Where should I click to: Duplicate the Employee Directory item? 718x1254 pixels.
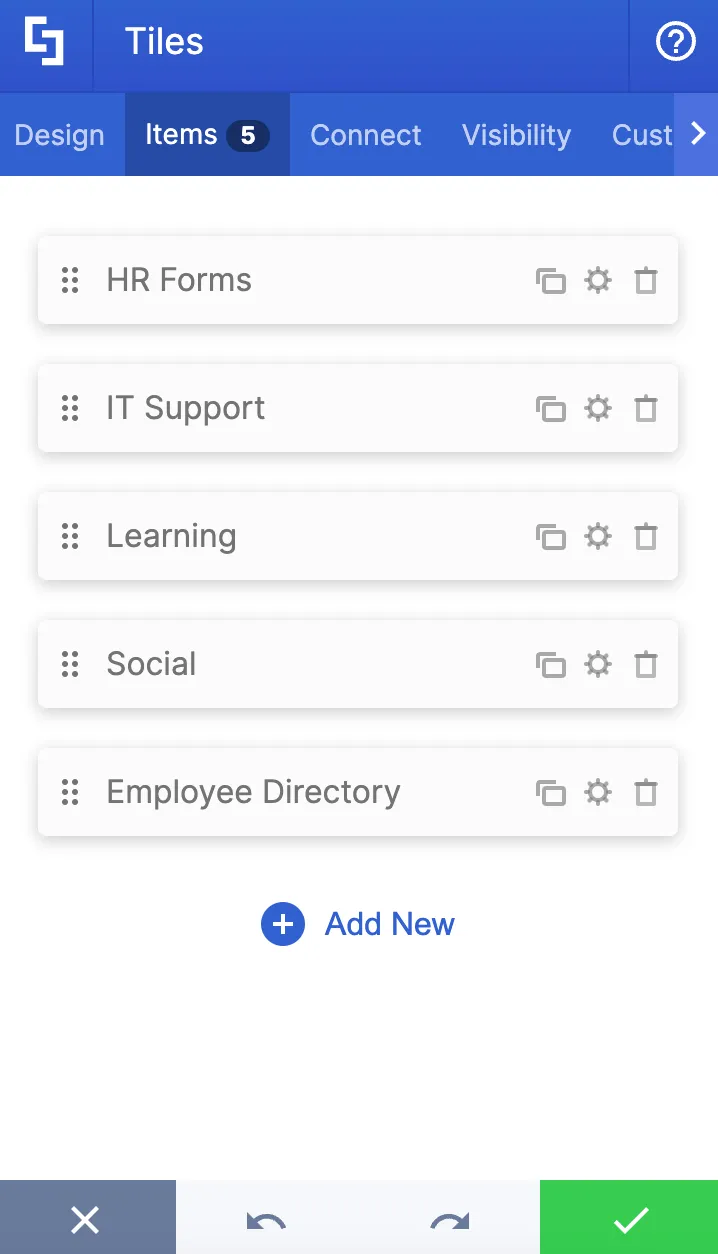[550, 793]
